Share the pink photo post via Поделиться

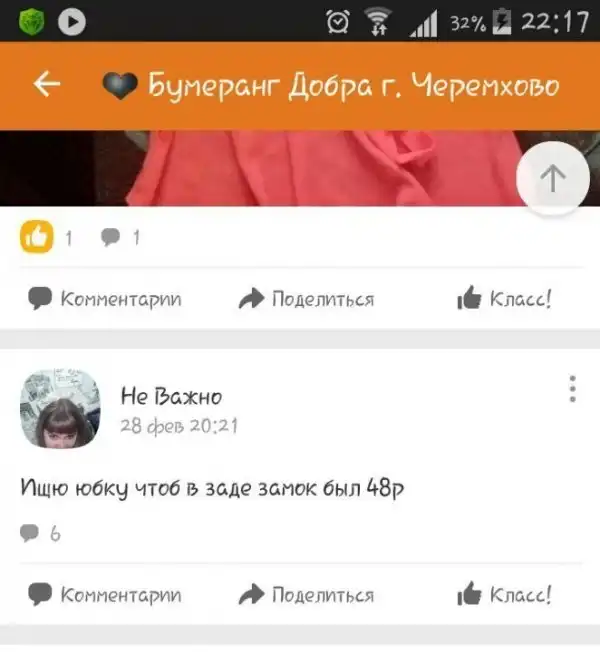[306, 298]
